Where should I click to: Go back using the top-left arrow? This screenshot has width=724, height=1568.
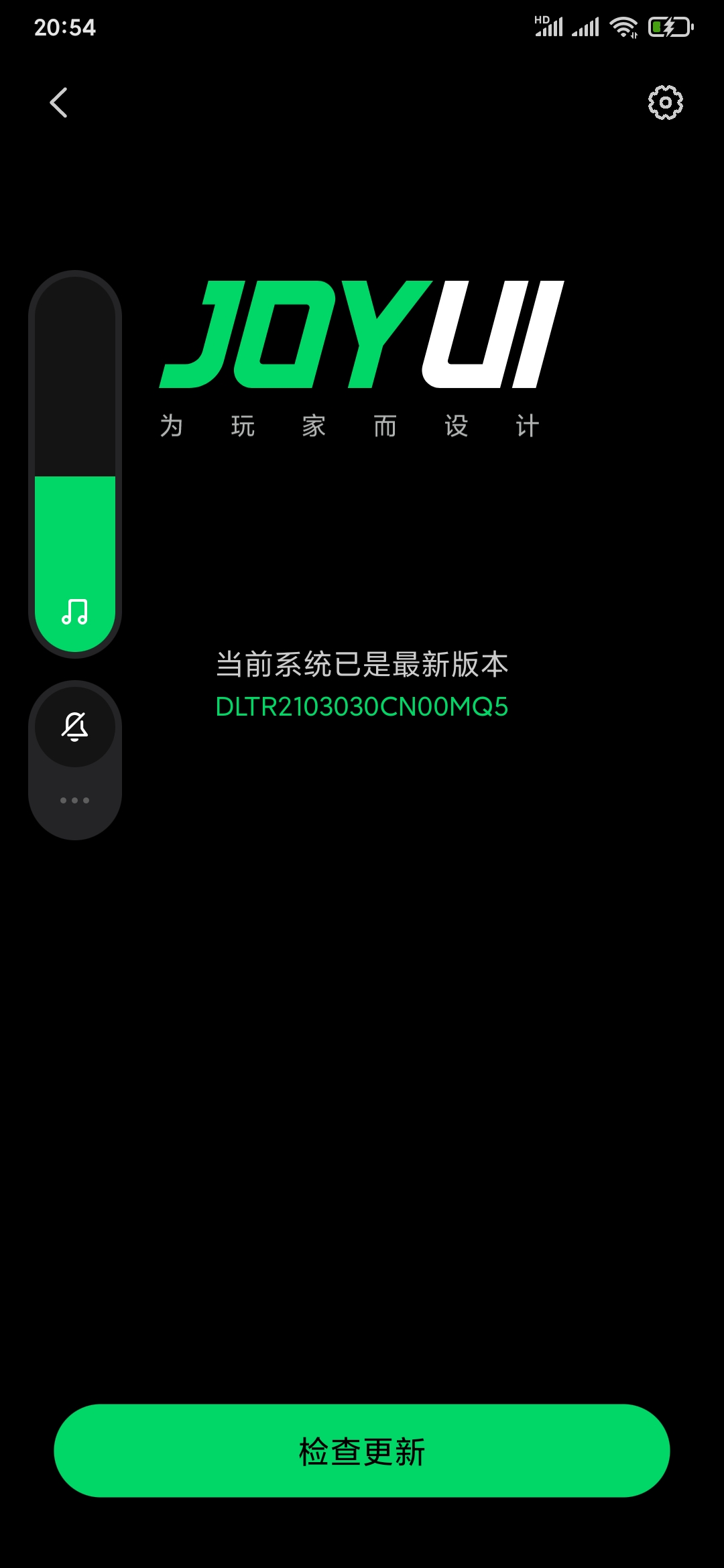tap(59, 103)
